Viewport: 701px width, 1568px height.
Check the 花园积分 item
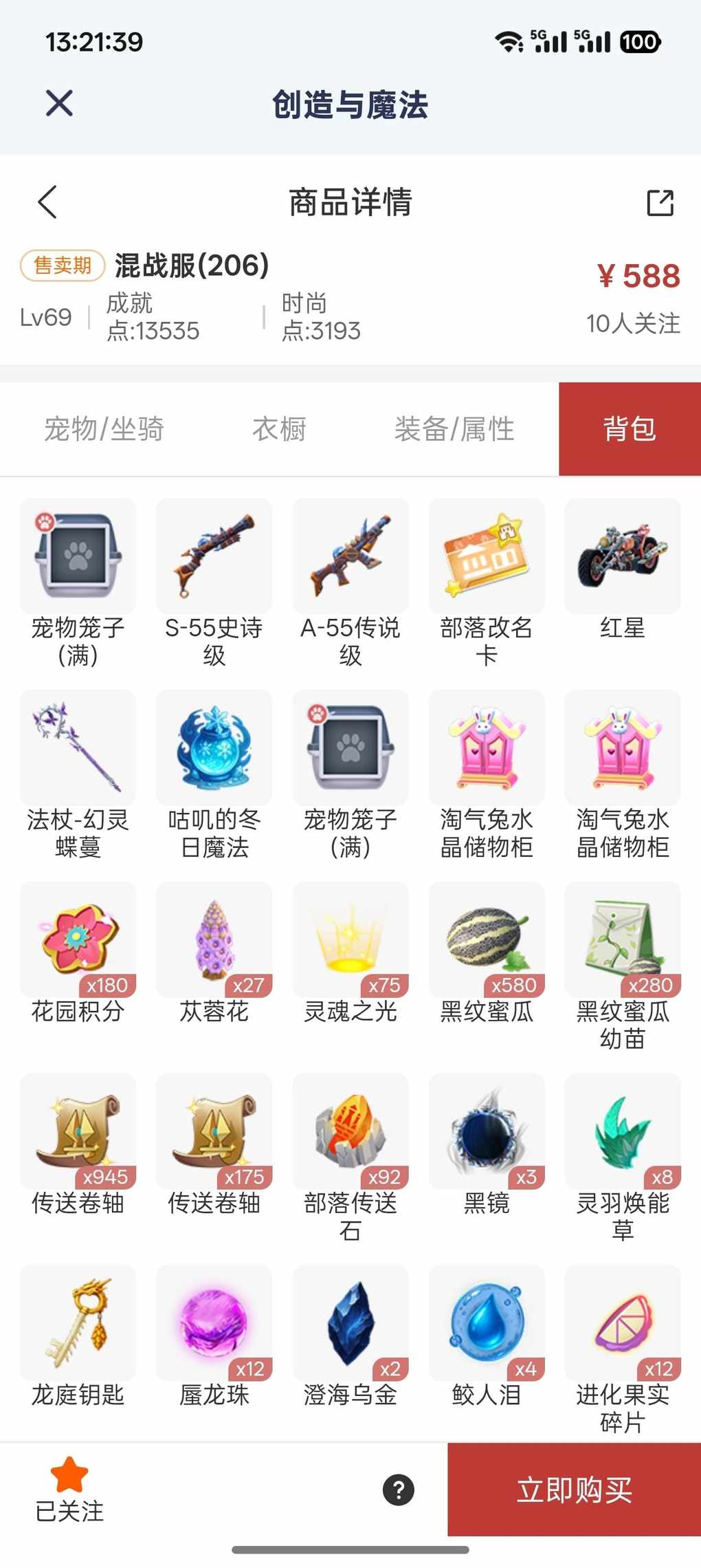tap(78, 940)
